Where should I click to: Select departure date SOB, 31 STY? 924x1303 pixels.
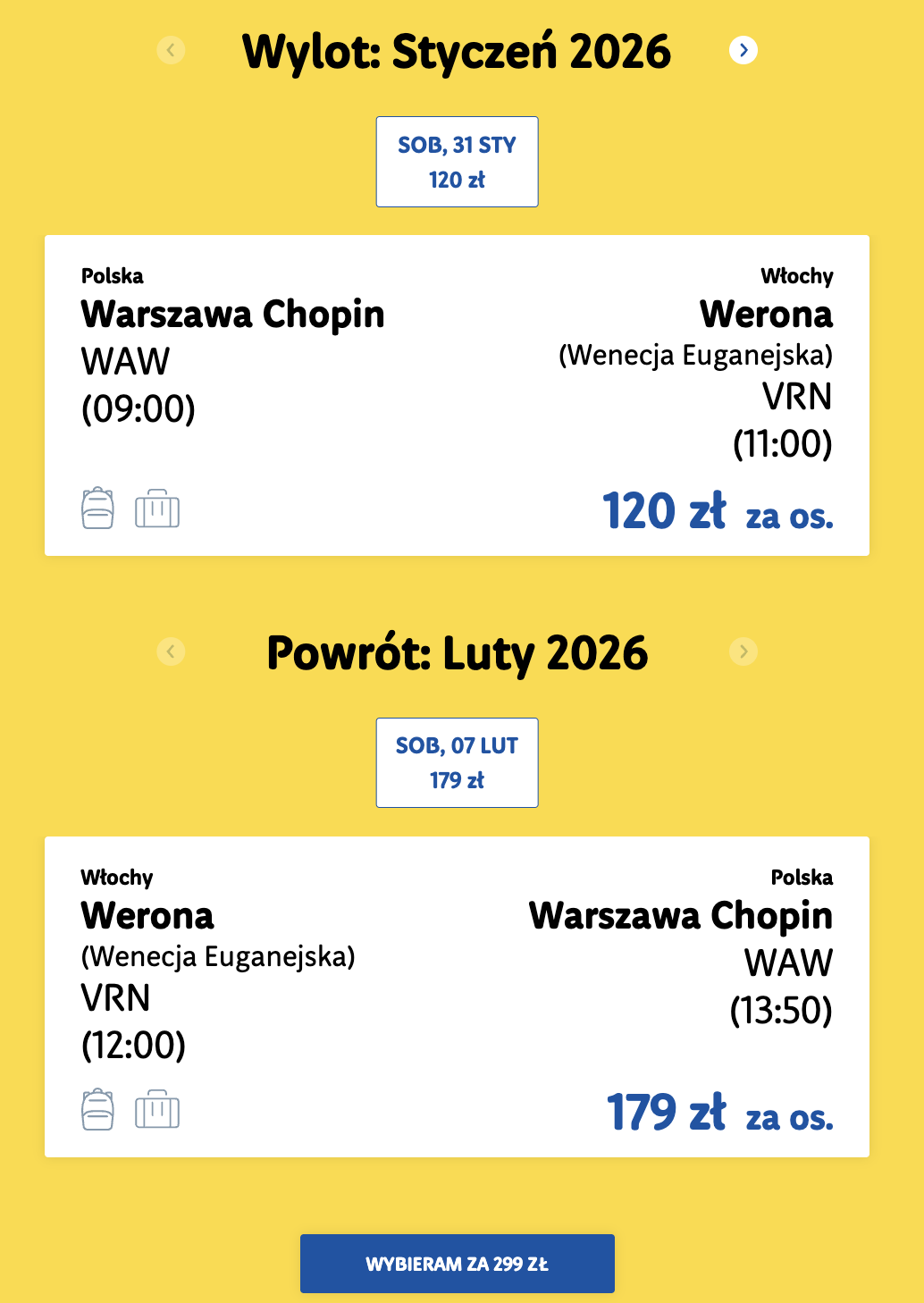click(457, 162)
